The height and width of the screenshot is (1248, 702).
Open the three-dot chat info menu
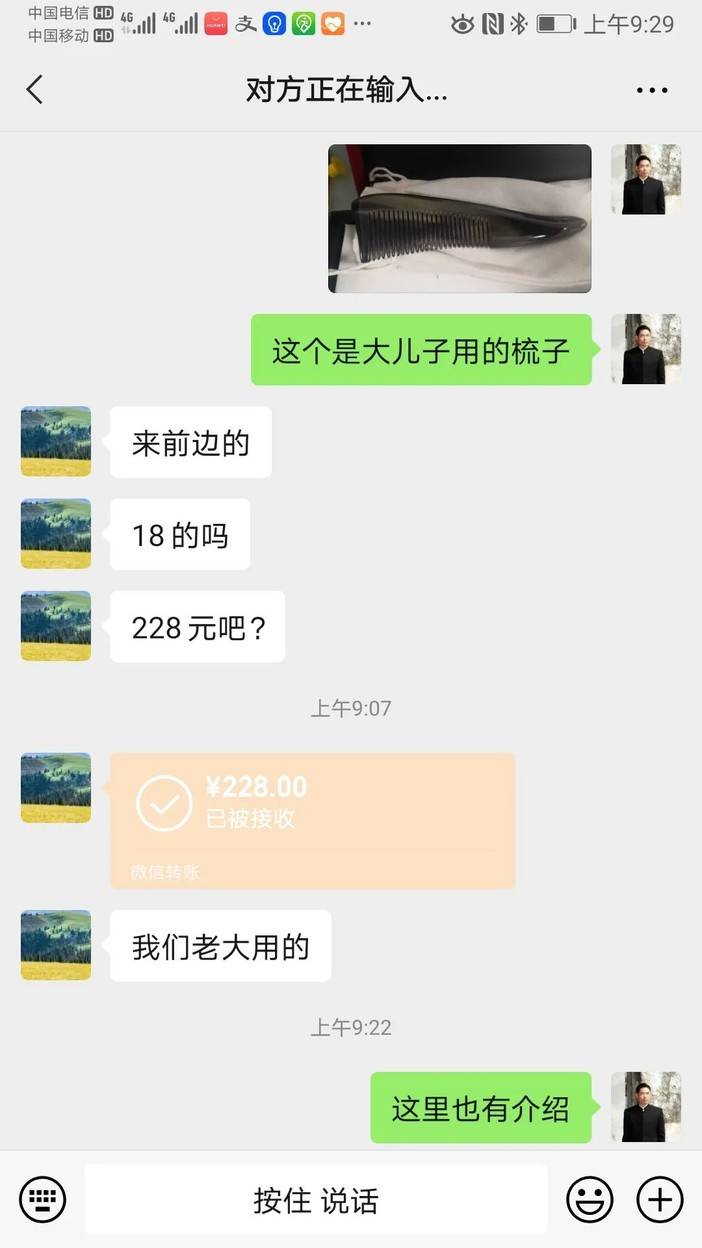652,90
